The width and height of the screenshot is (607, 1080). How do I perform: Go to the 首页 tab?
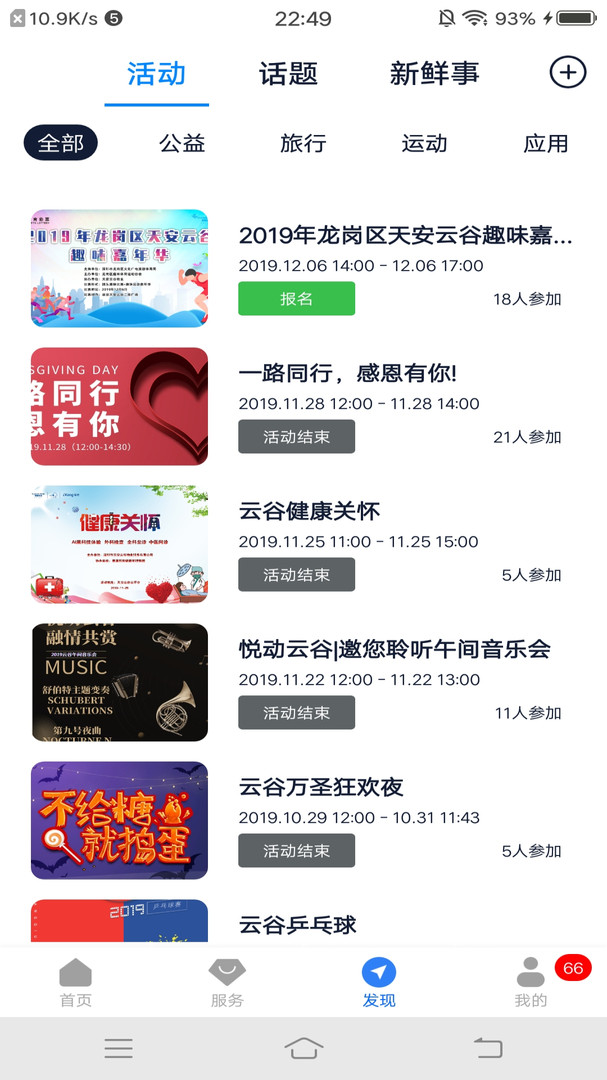(76, 983)
